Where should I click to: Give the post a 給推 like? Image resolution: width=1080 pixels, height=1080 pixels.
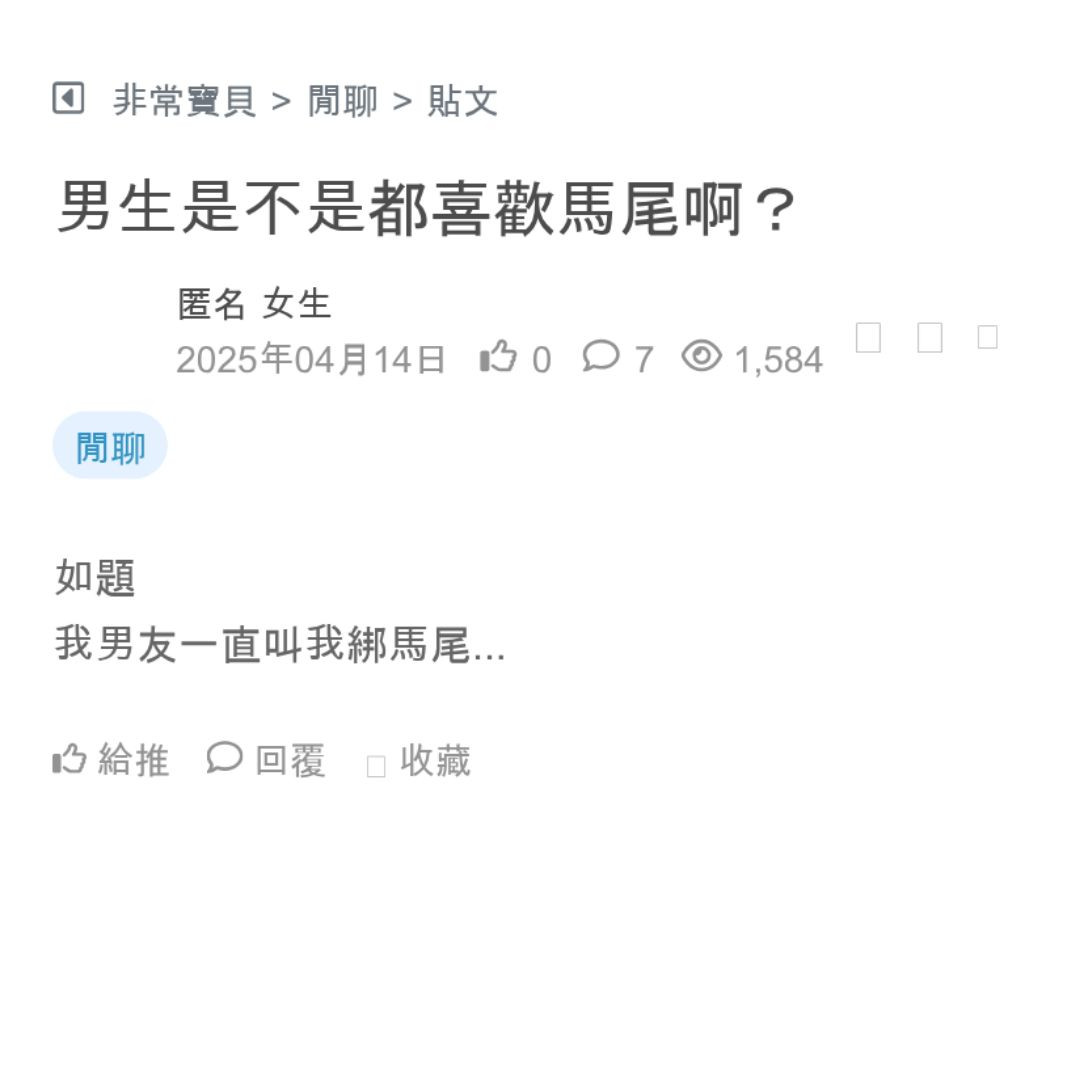(111, 761)
